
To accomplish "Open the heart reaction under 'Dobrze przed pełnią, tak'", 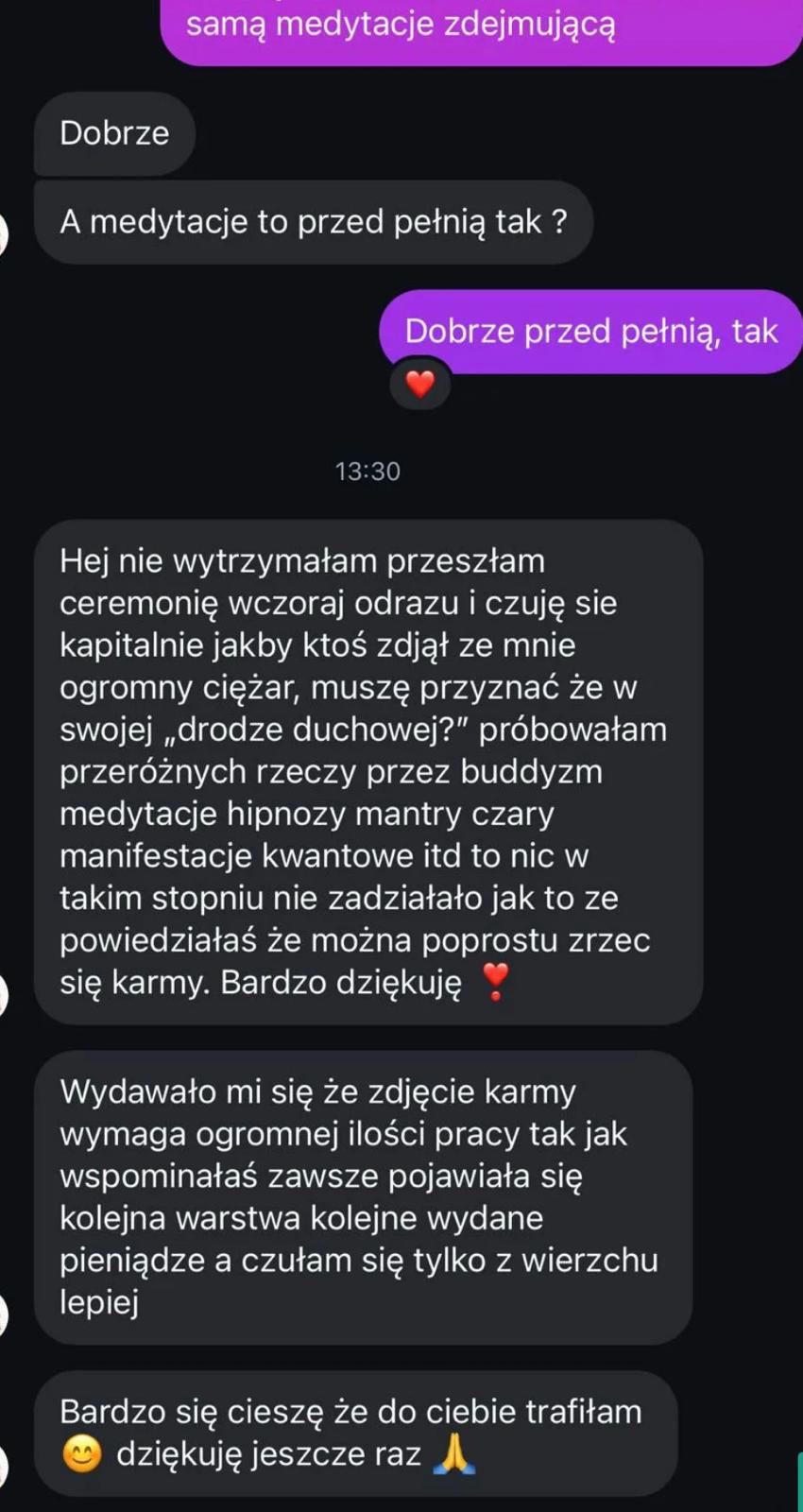I will (419, 384).
